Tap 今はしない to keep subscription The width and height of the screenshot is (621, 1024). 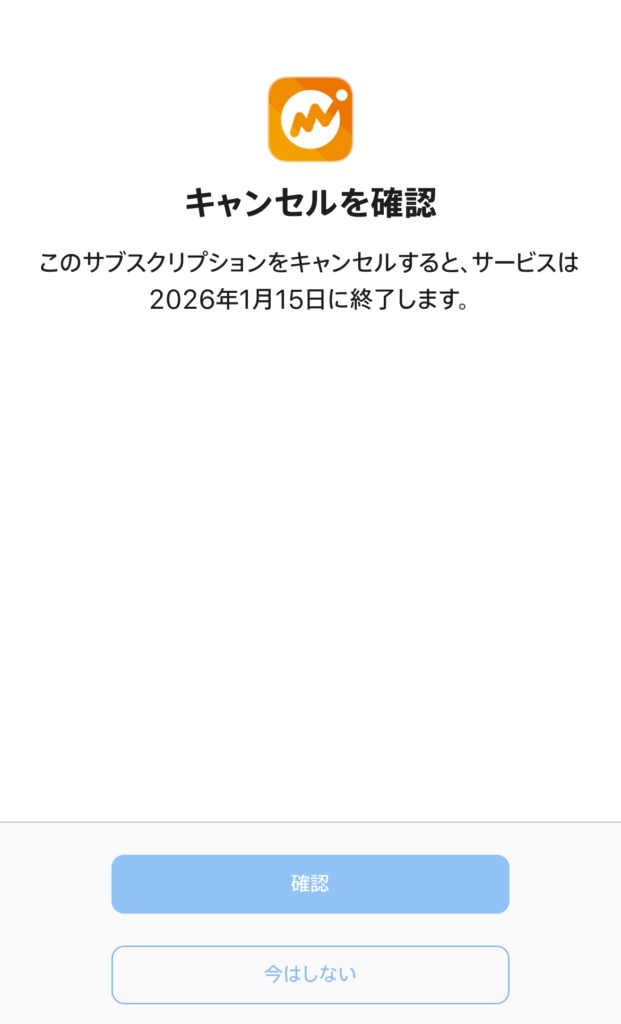(x=310, y=974)
